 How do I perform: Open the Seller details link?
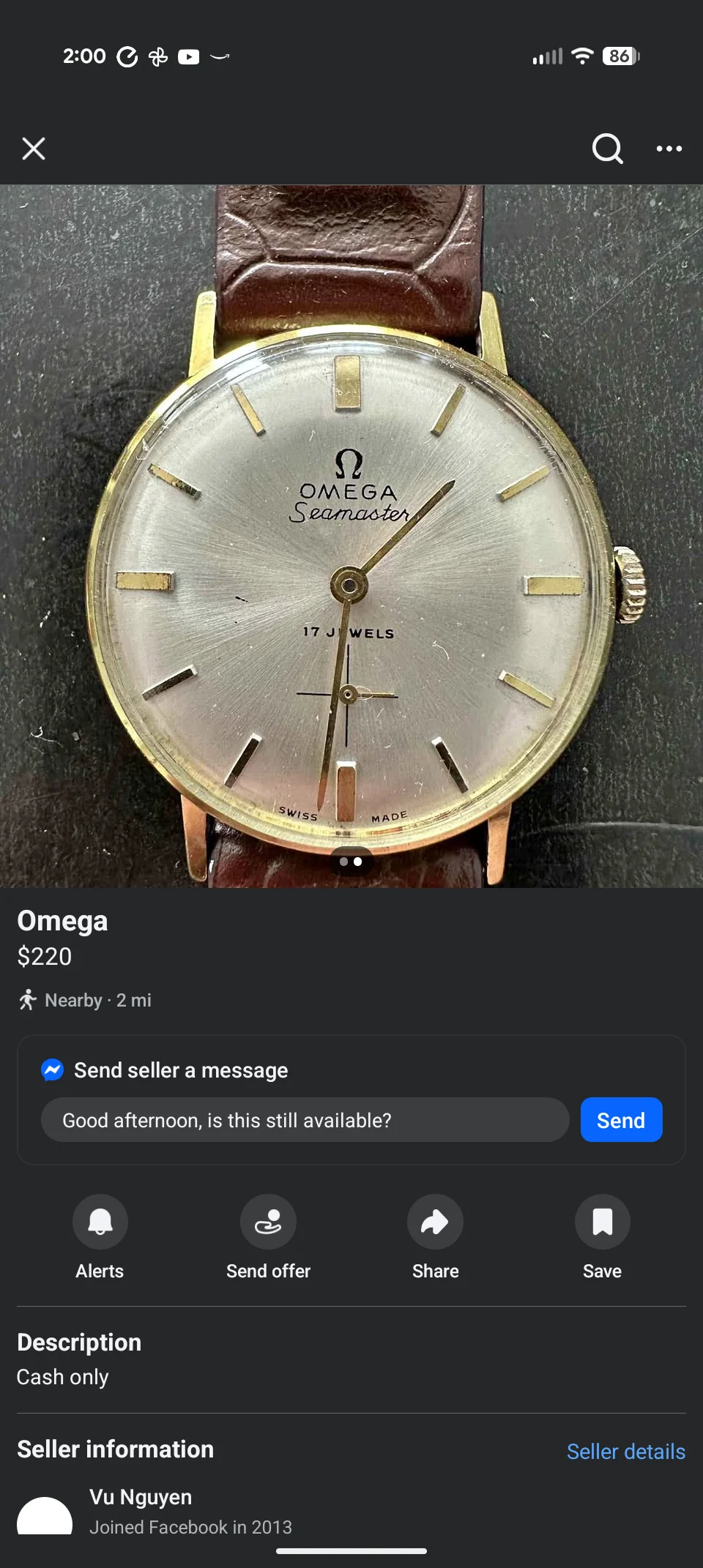[625, 1452]
